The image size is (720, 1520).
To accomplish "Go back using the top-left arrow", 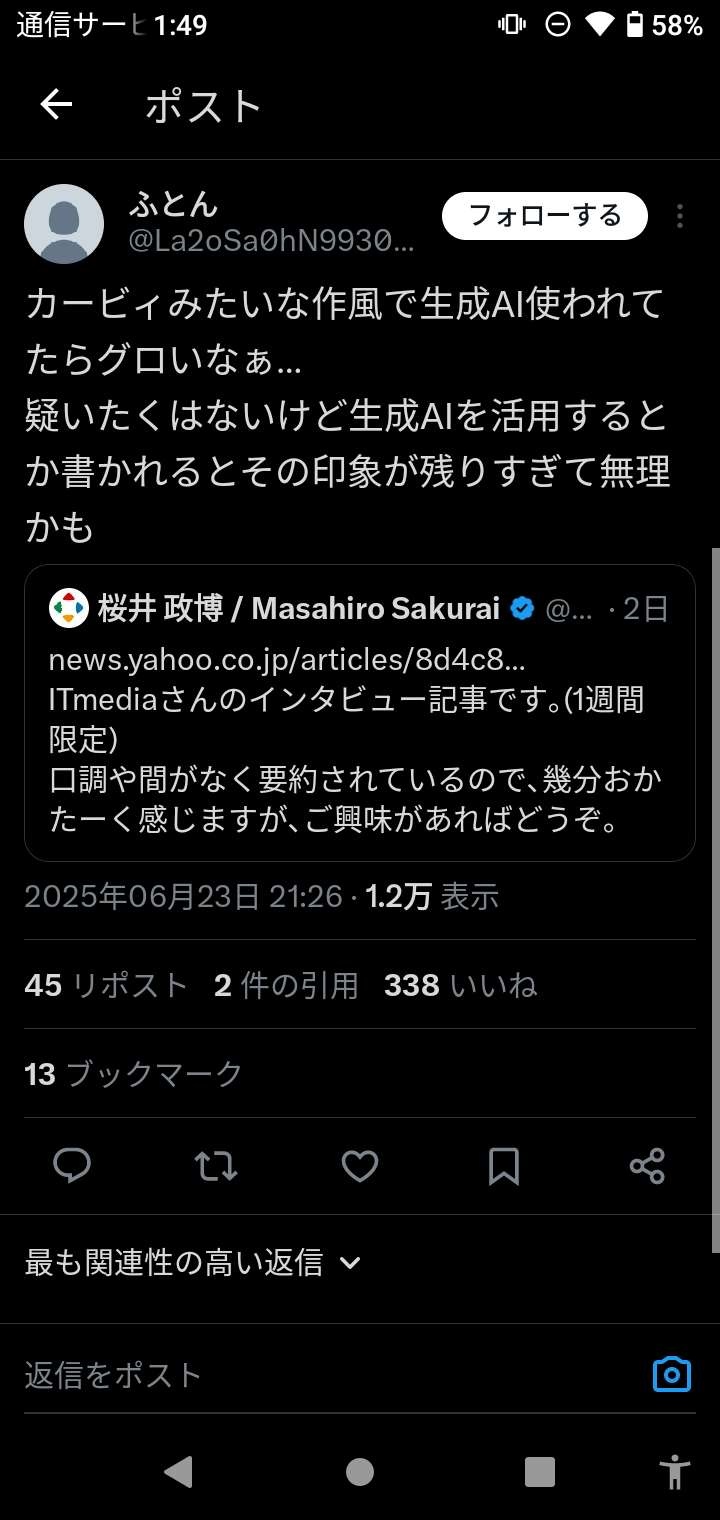I will click(x=56, y=105).
